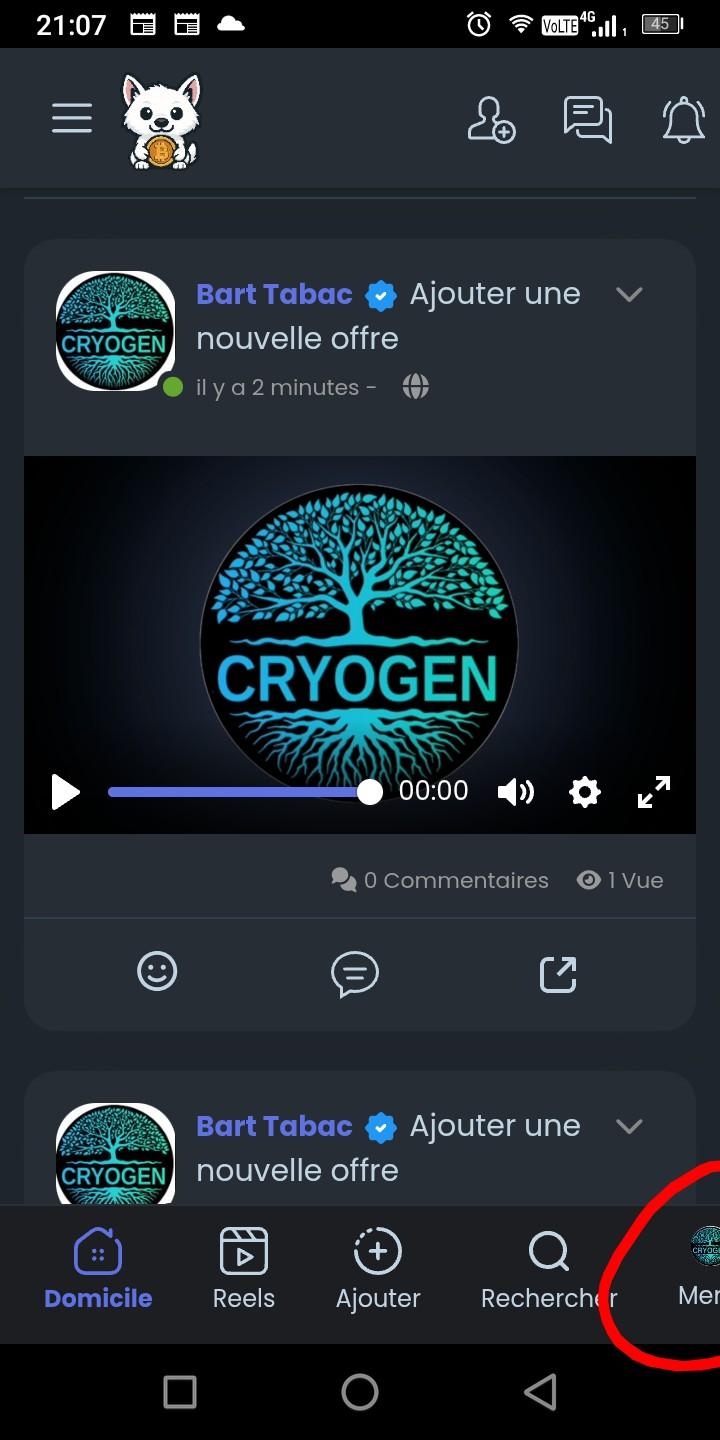Open the hamburger drawer menu
The height and width of the screenshot is (1440, 720).
click(x=72, y=118)
